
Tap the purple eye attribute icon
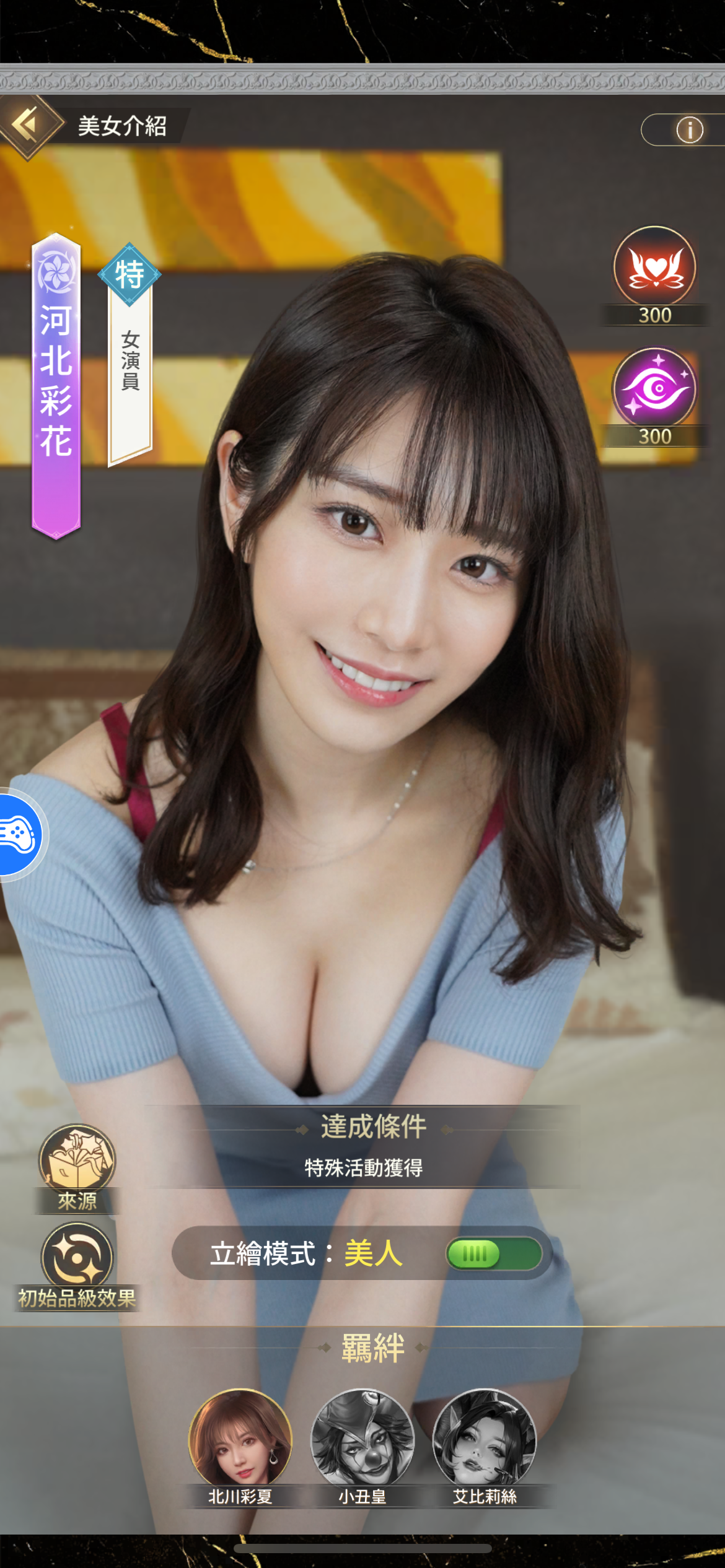pos(654,388)
